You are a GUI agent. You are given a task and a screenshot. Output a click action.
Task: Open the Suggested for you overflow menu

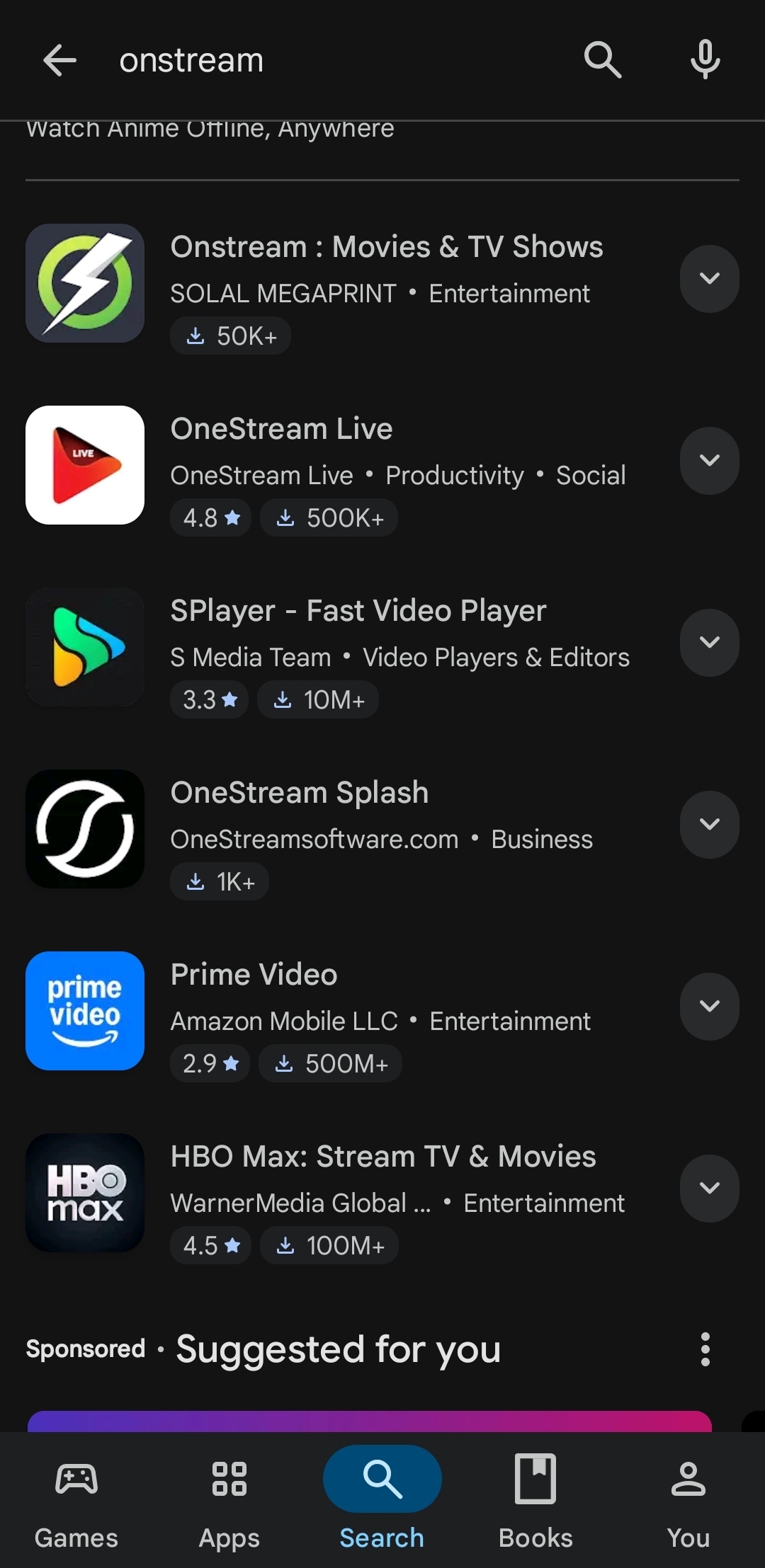click(x=705, y=1349)
